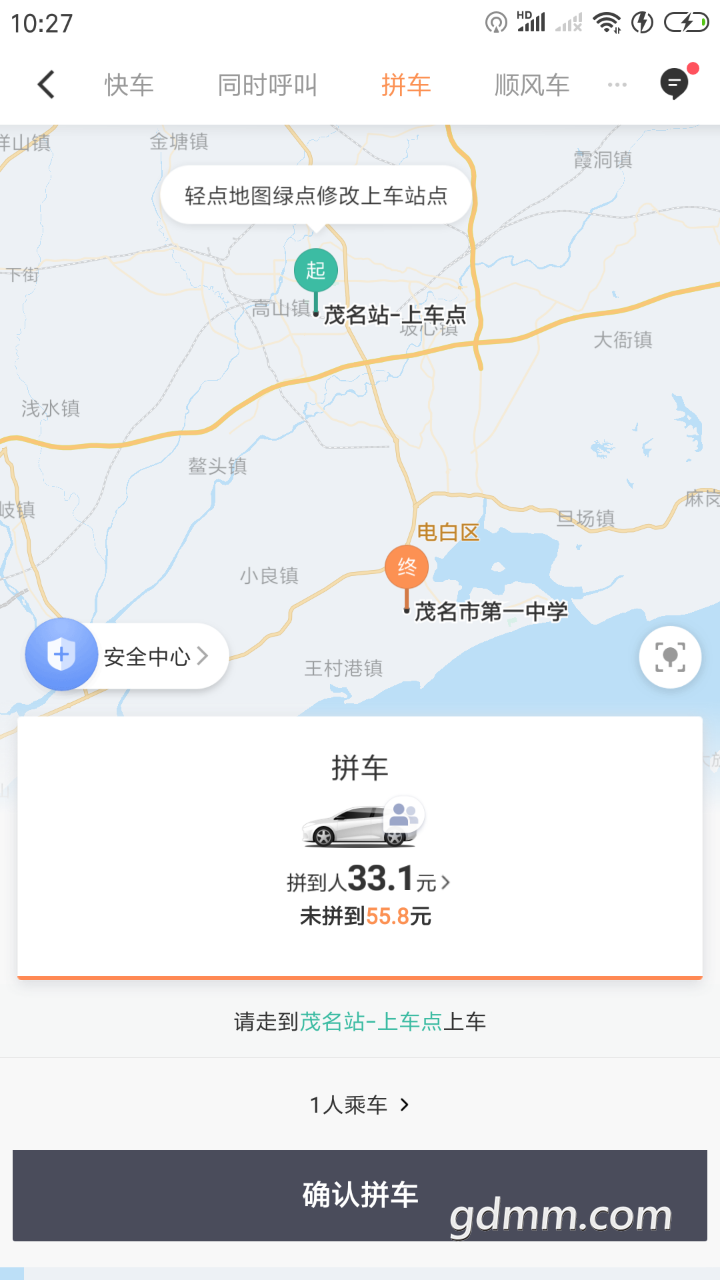Switch to the 同时呼叫 tab
This screenshot has width=720, height=1280.
(x=267, y=85)
